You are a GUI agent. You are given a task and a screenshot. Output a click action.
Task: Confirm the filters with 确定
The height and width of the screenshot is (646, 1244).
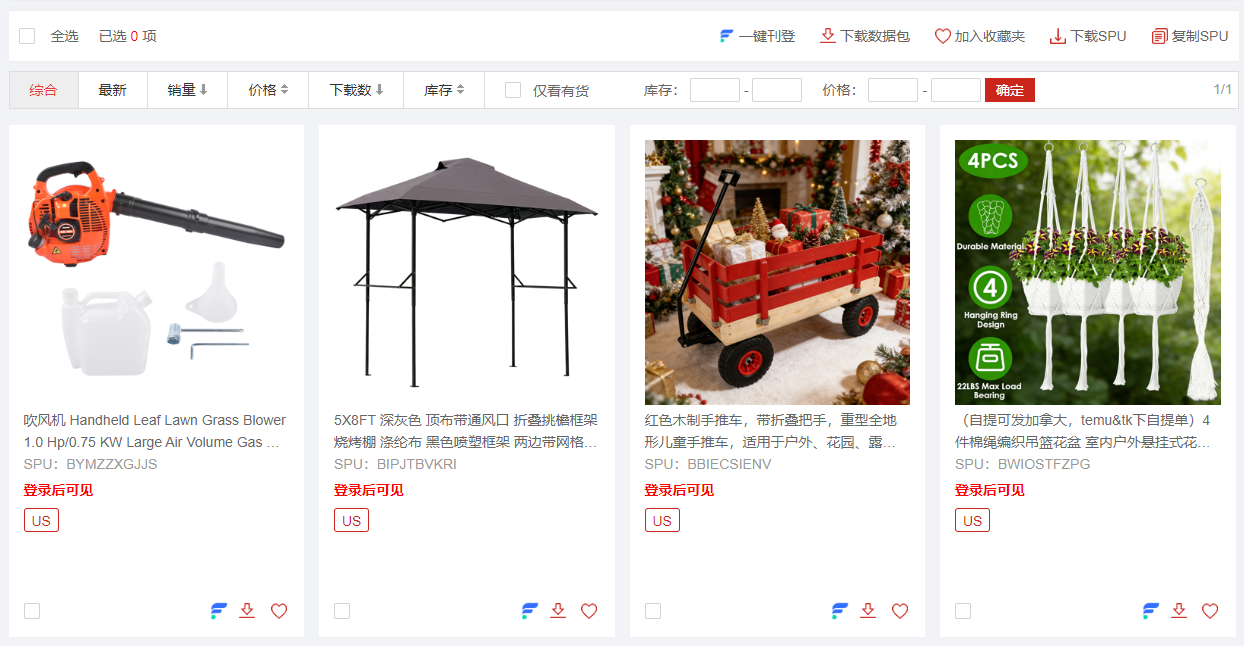click(x=1009, y=90)
